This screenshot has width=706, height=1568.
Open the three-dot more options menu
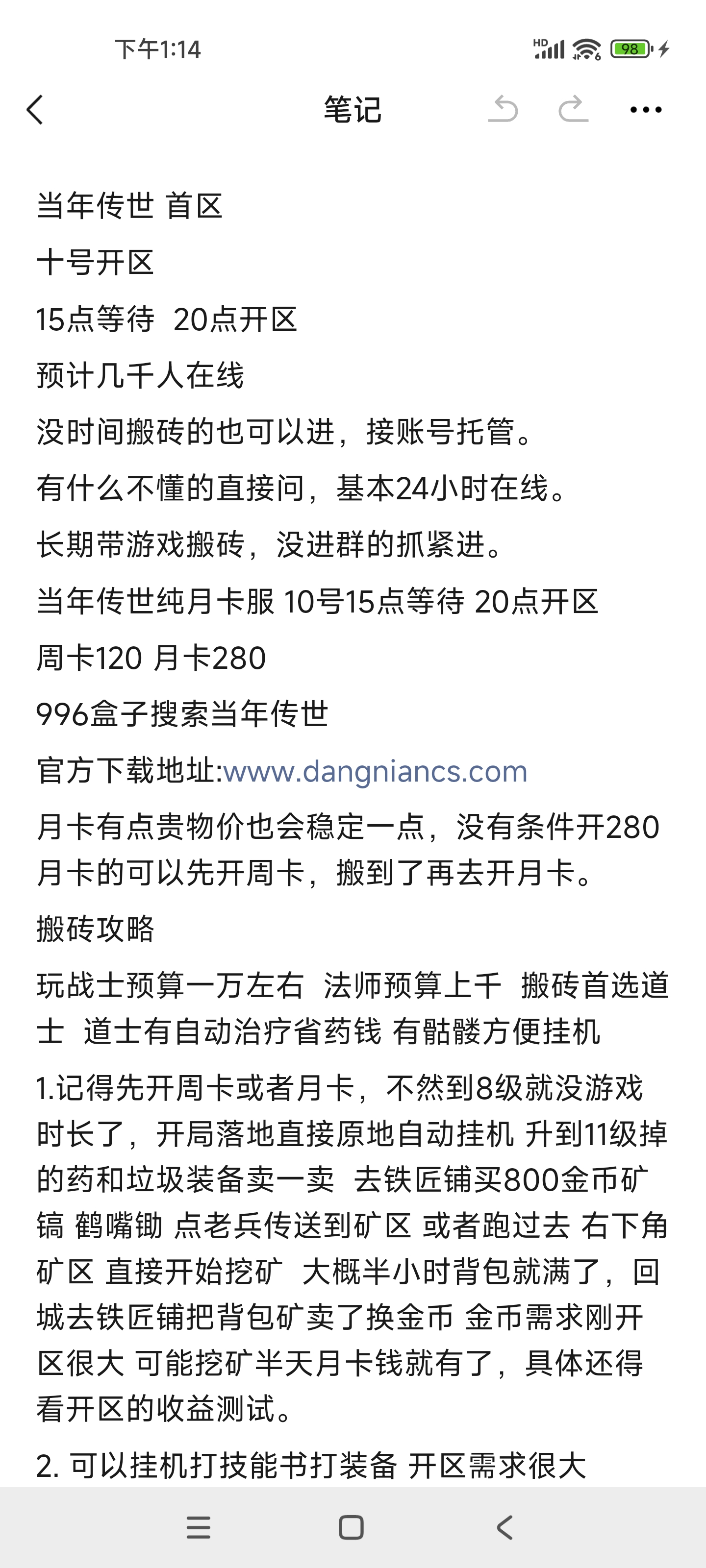(x=646, y=110)
